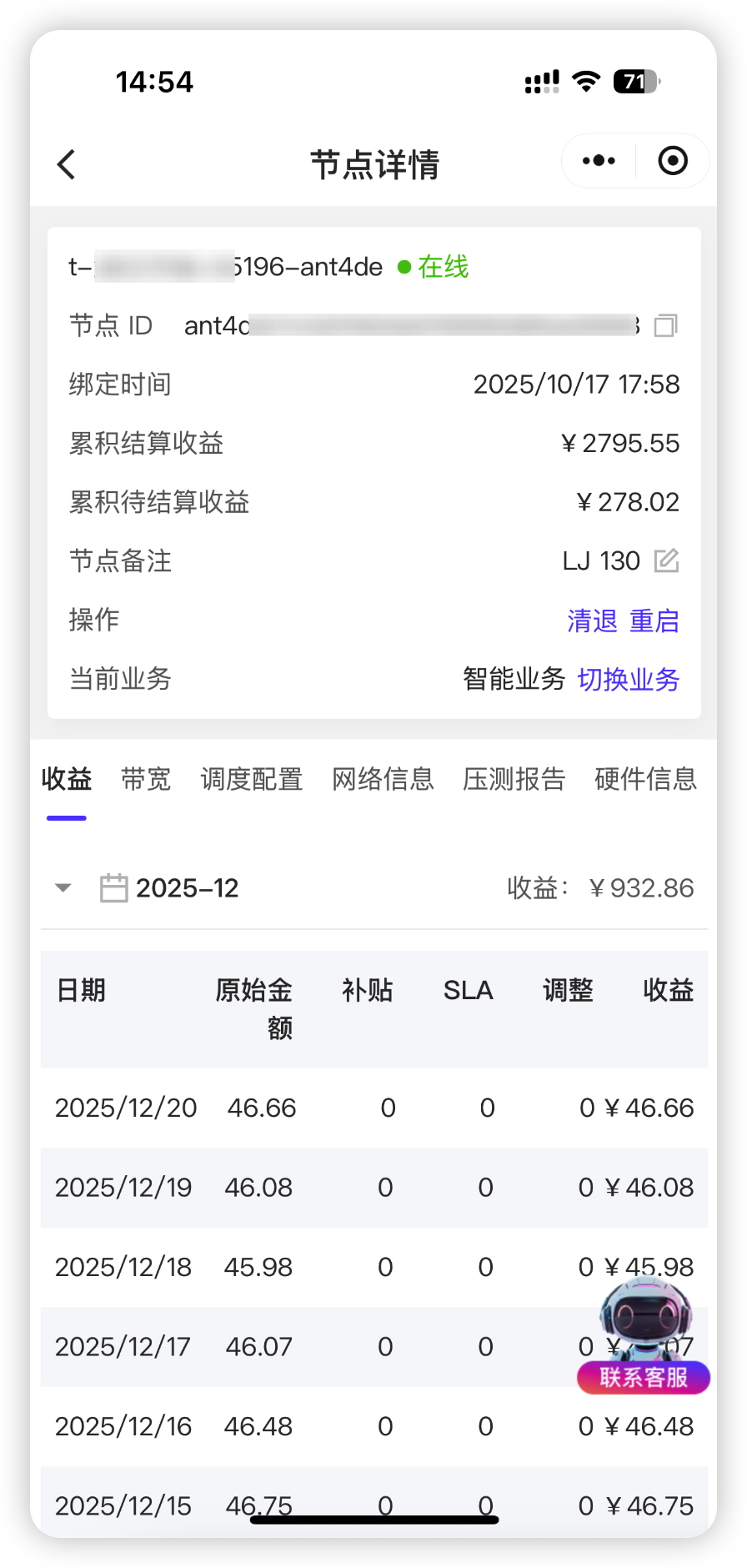Viewport: 747px width, 1568px height.
Task: Switch to the 带宽 tab
Action: (144, 778)
